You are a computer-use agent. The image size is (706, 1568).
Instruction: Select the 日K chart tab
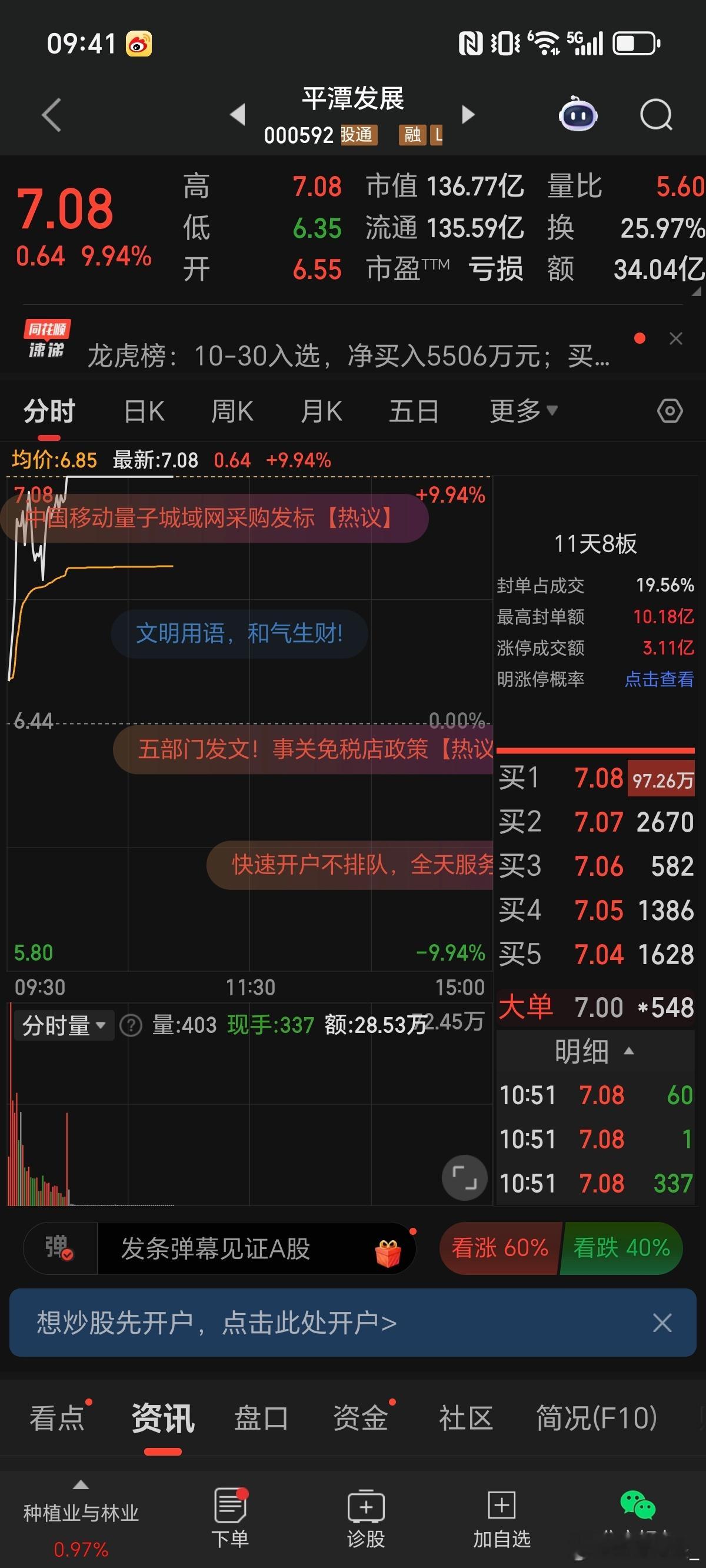pos(144,411)
